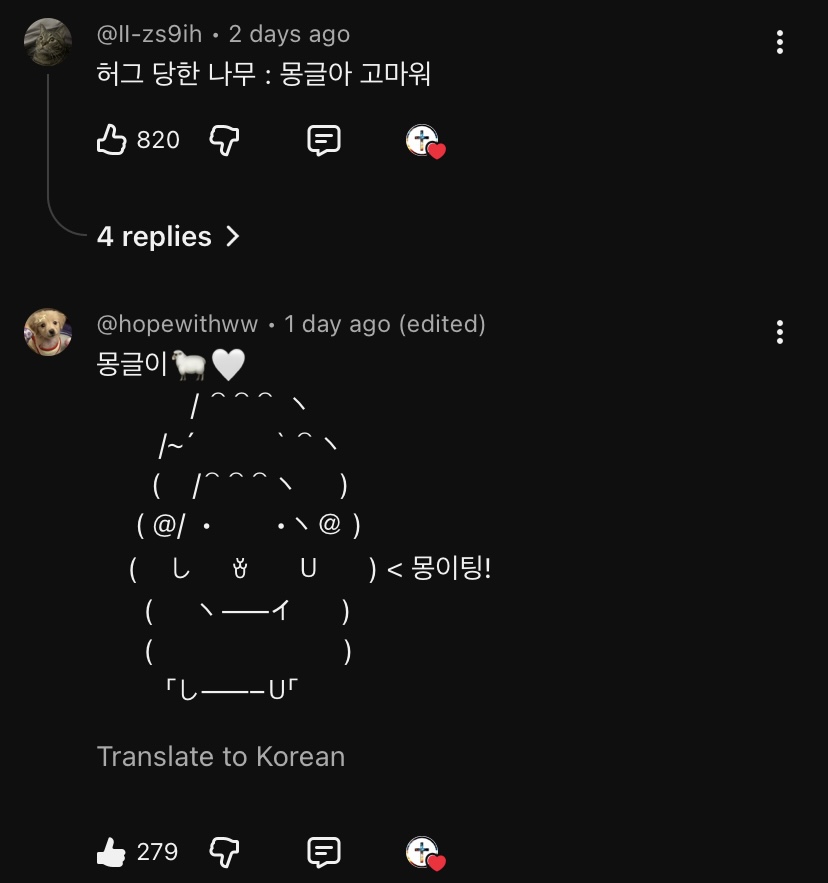This screenshot has width=828, height=883.
Task: Click the Translate to Korean link
Action: [x=221, y=757]
